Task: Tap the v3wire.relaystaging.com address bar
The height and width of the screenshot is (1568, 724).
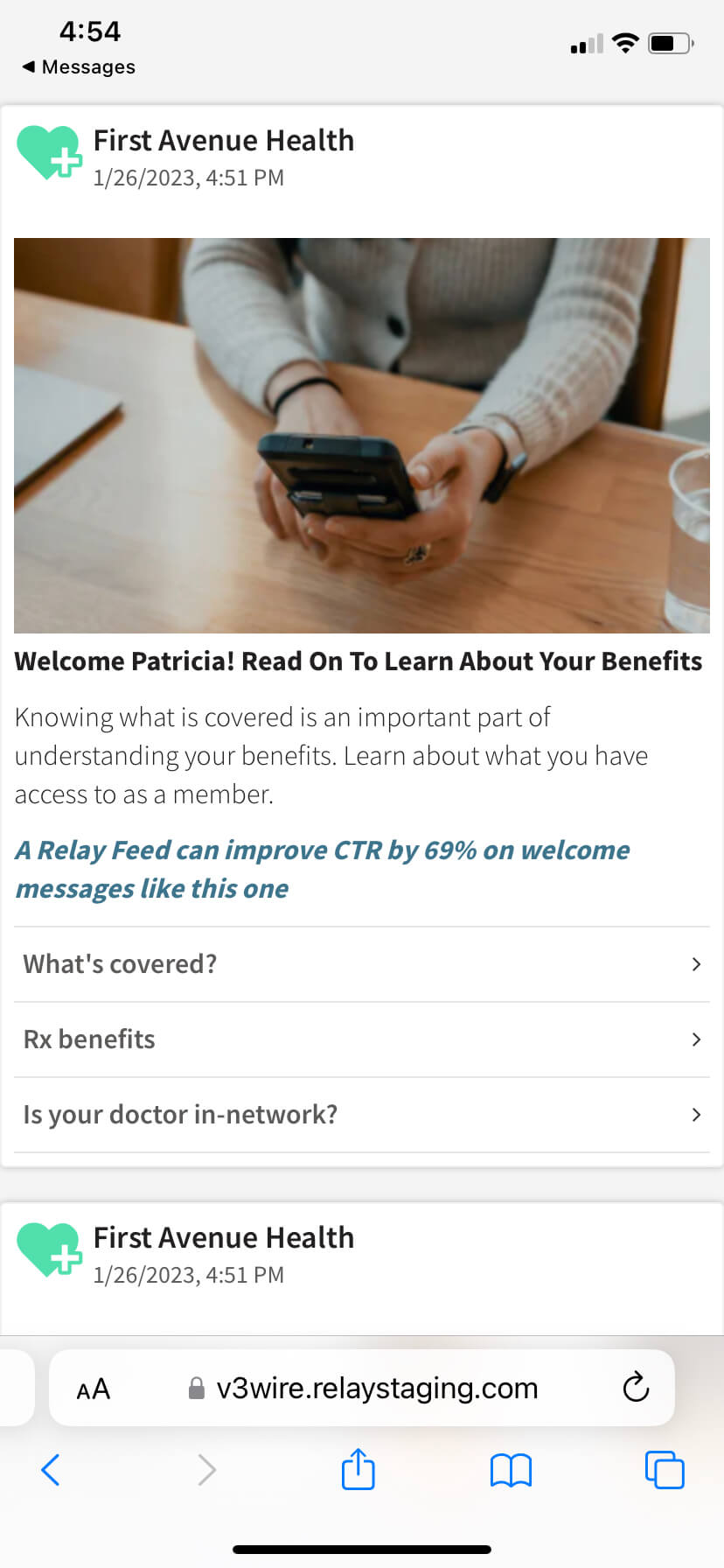Action: [x=376, y=1389]
